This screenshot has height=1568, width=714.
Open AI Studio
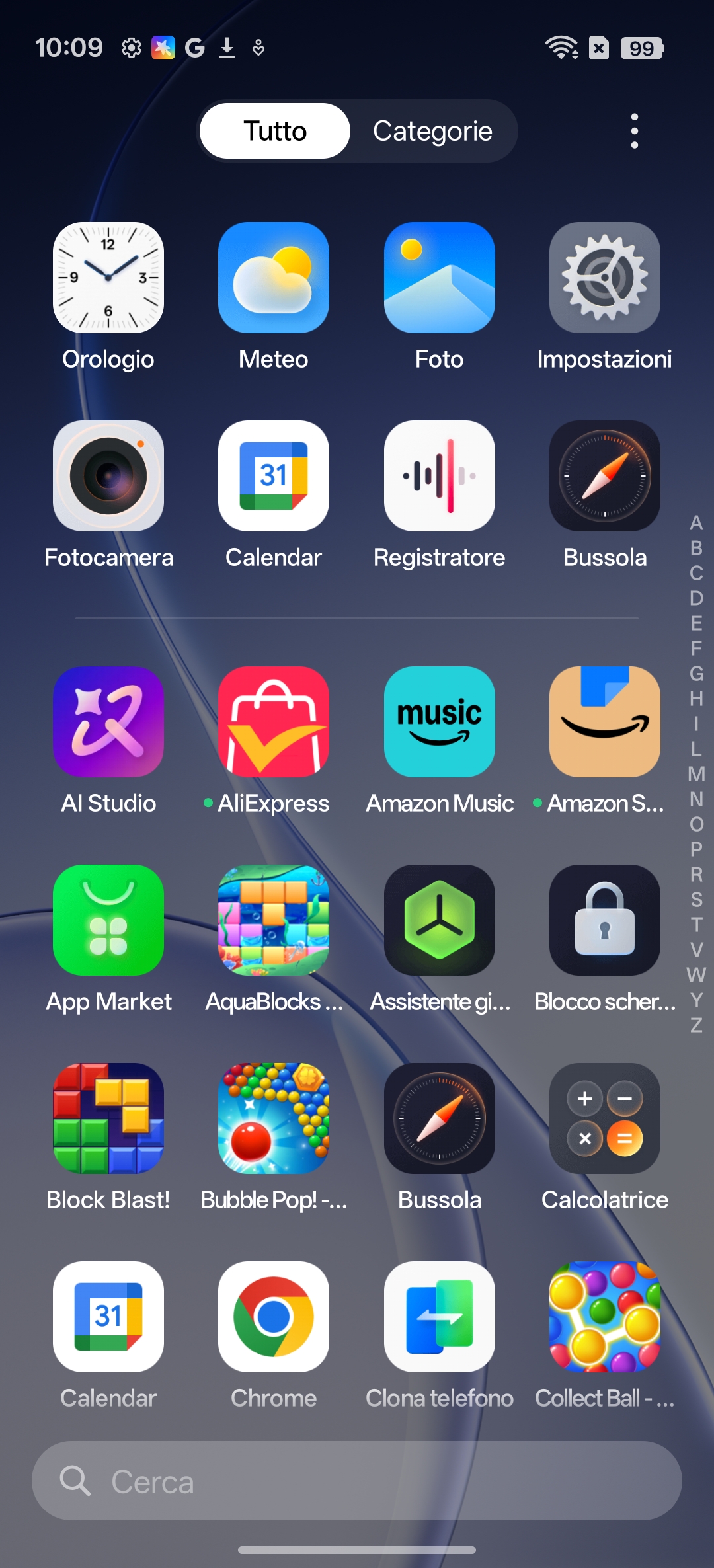(108, 722)
